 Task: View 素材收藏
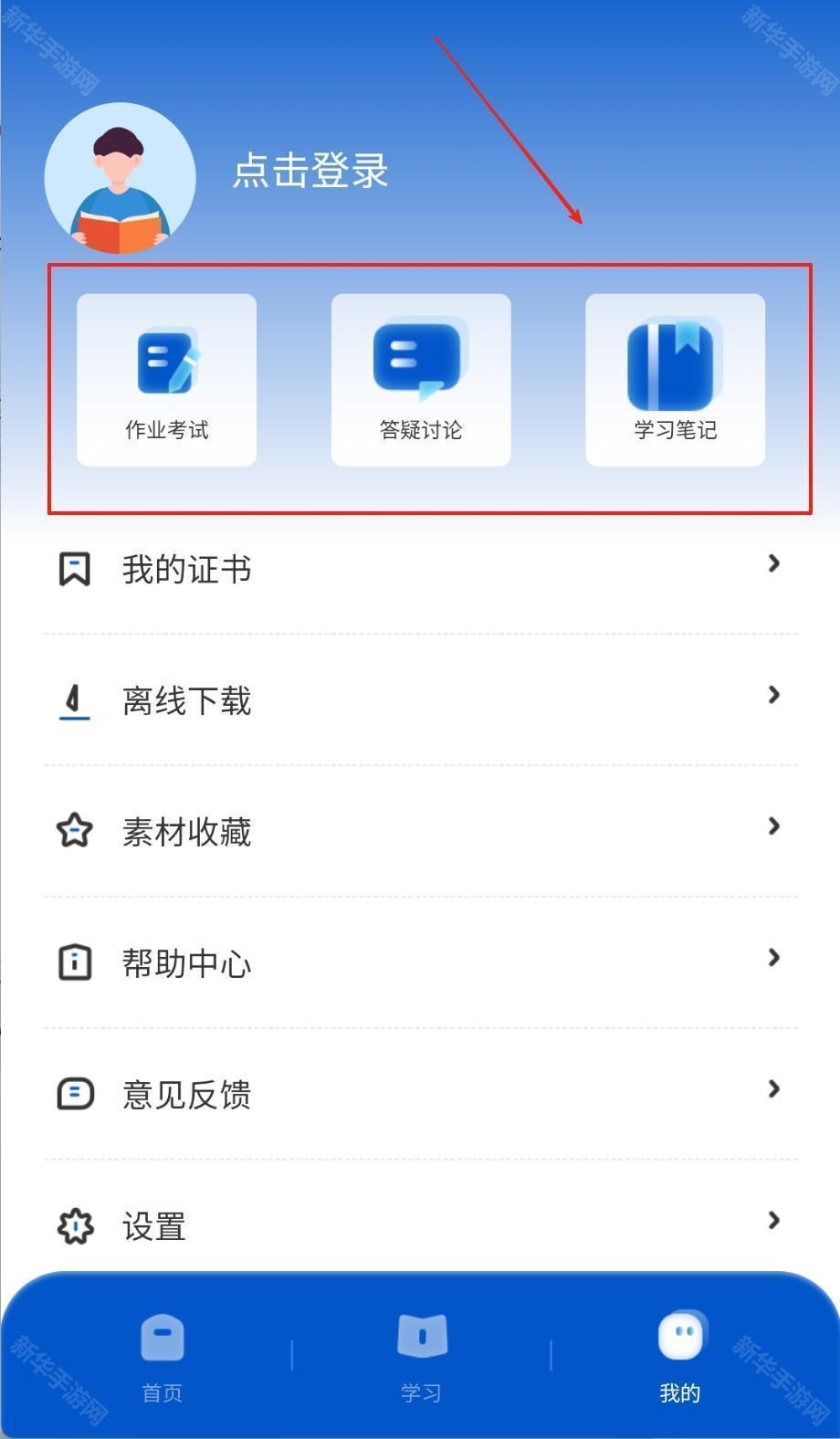pos(420,831)
